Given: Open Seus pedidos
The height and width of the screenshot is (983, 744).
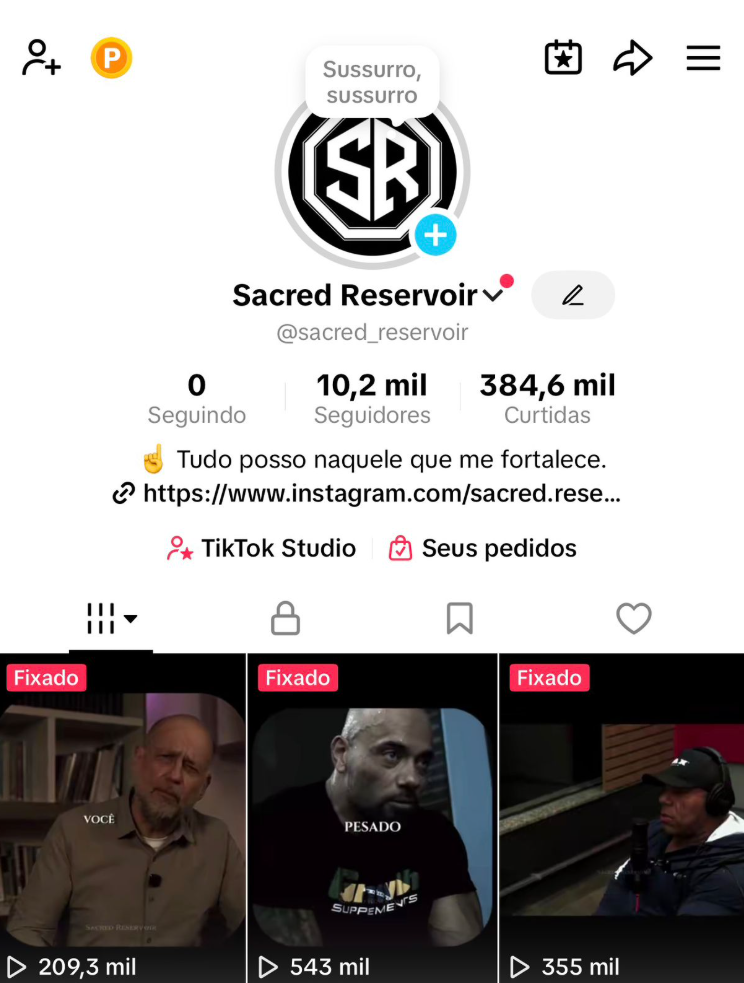Looking at the screenshot, I should 483,548.
